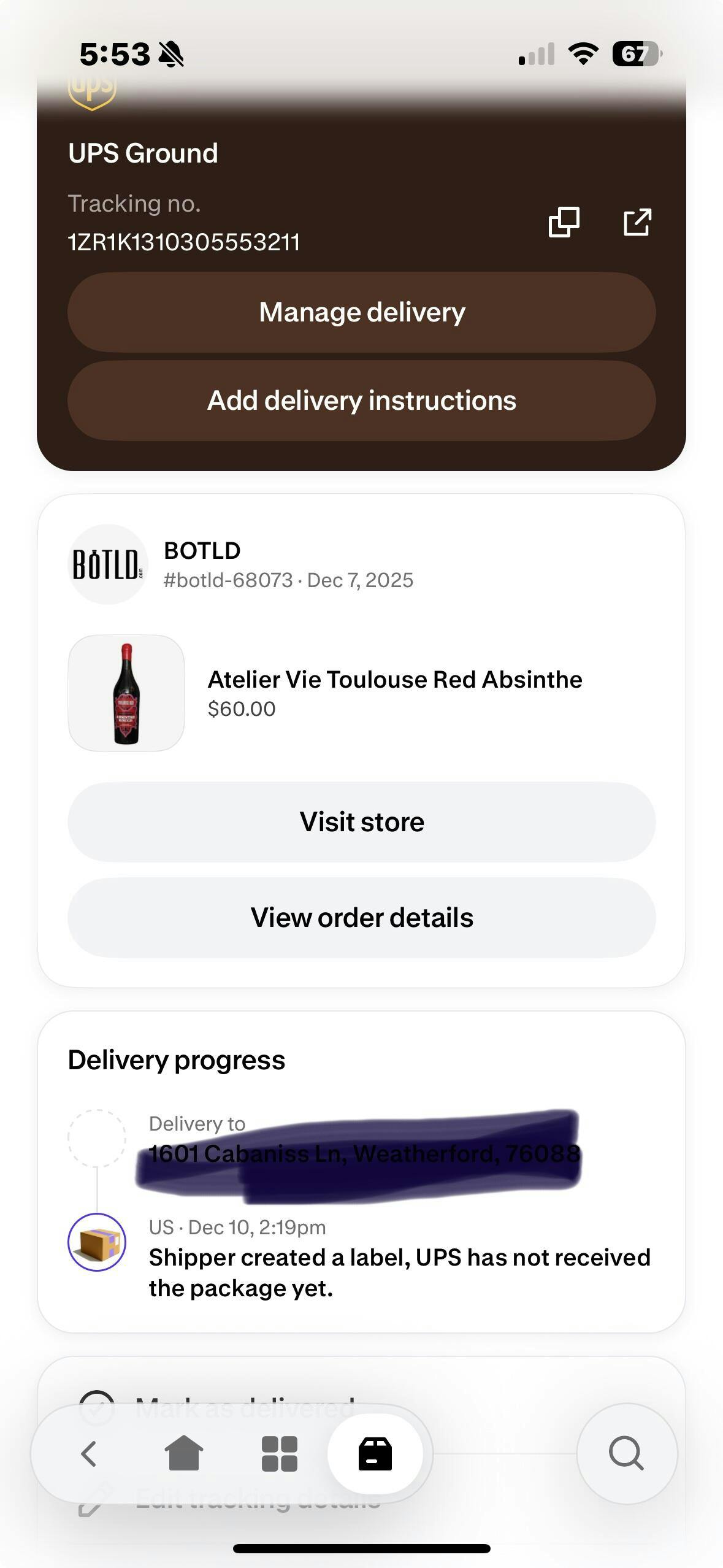Viewport: 723px width, 1568px height.
Task: Add delivery instructions for this package
Action: [362, 401]
